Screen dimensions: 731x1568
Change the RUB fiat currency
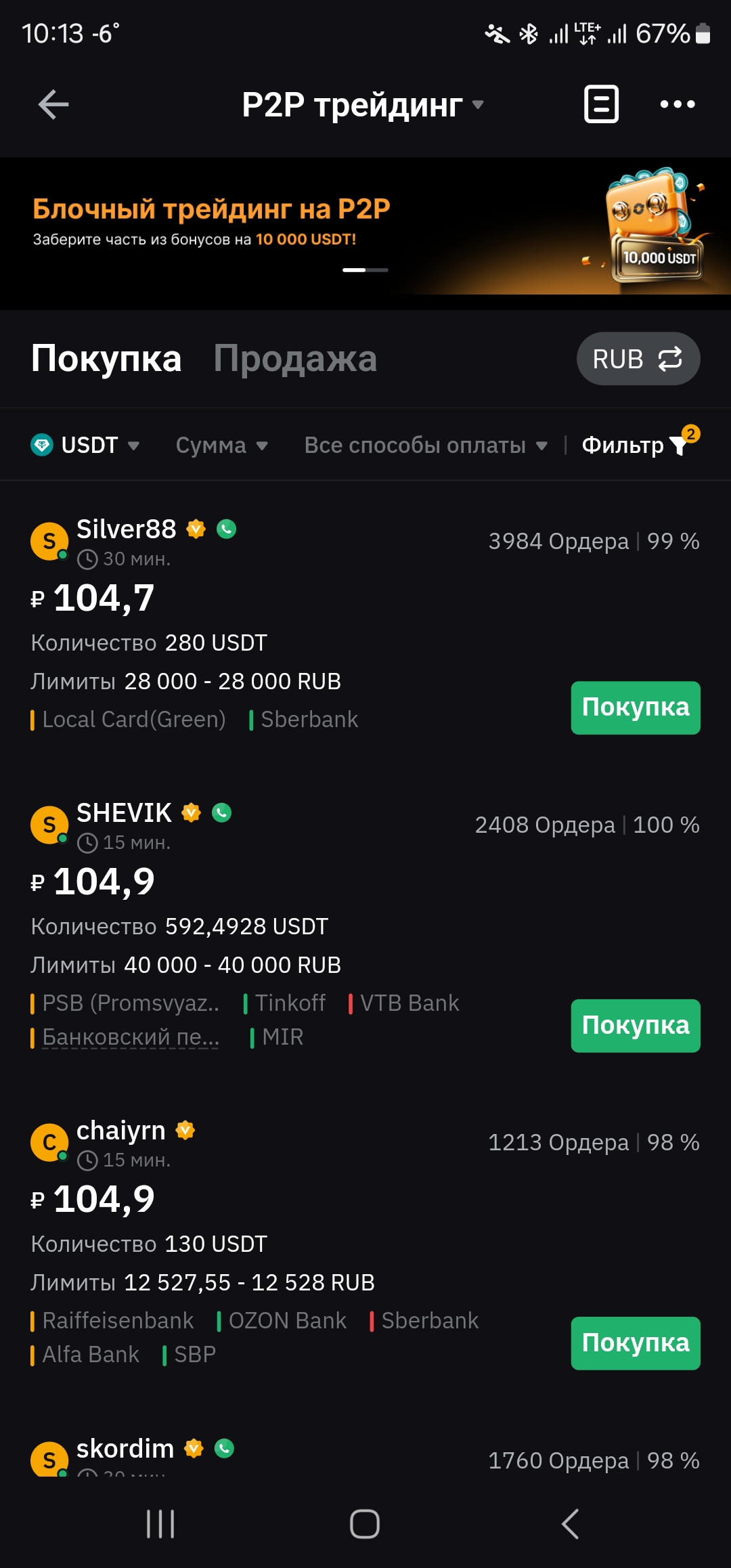tap(638, 359)
